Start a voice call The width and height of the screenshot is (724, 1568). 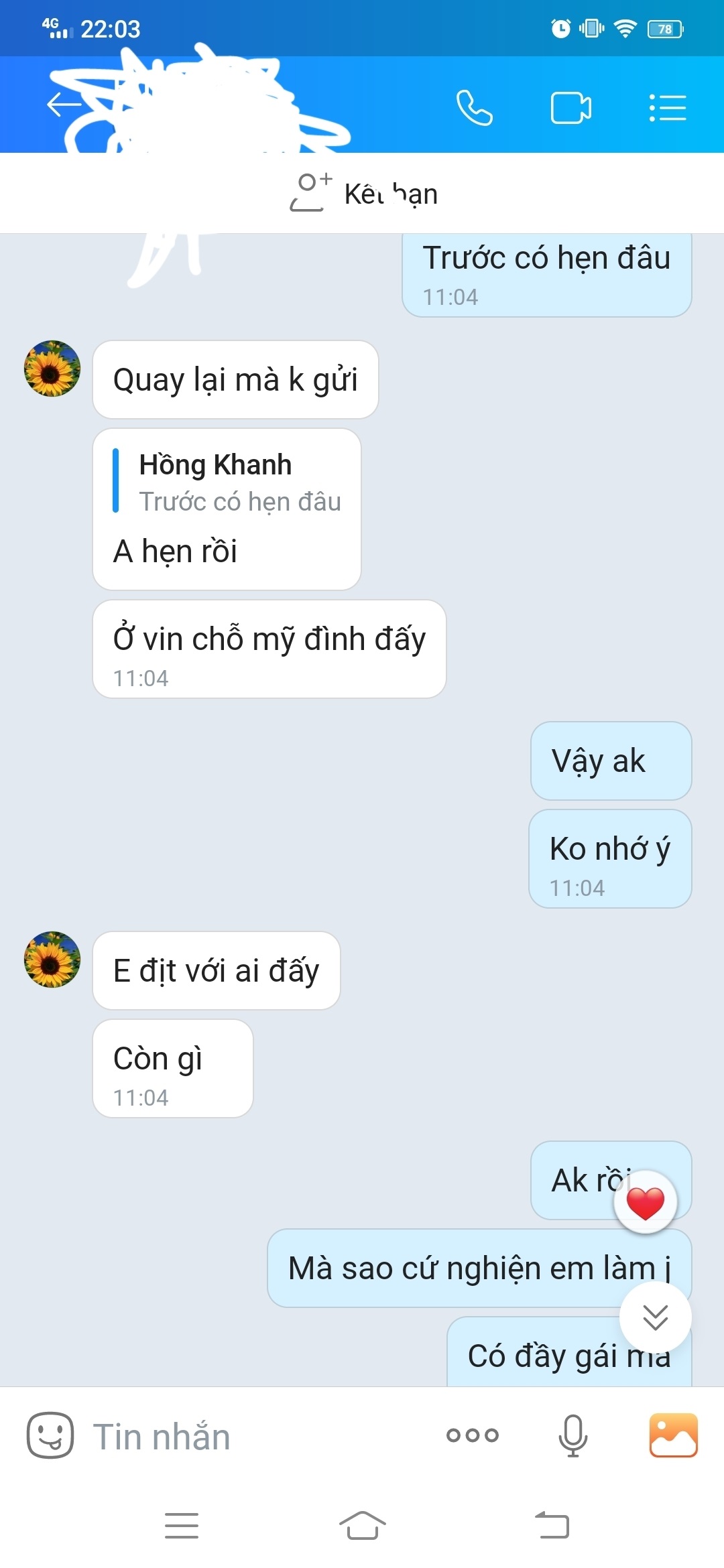click(475, 108)
